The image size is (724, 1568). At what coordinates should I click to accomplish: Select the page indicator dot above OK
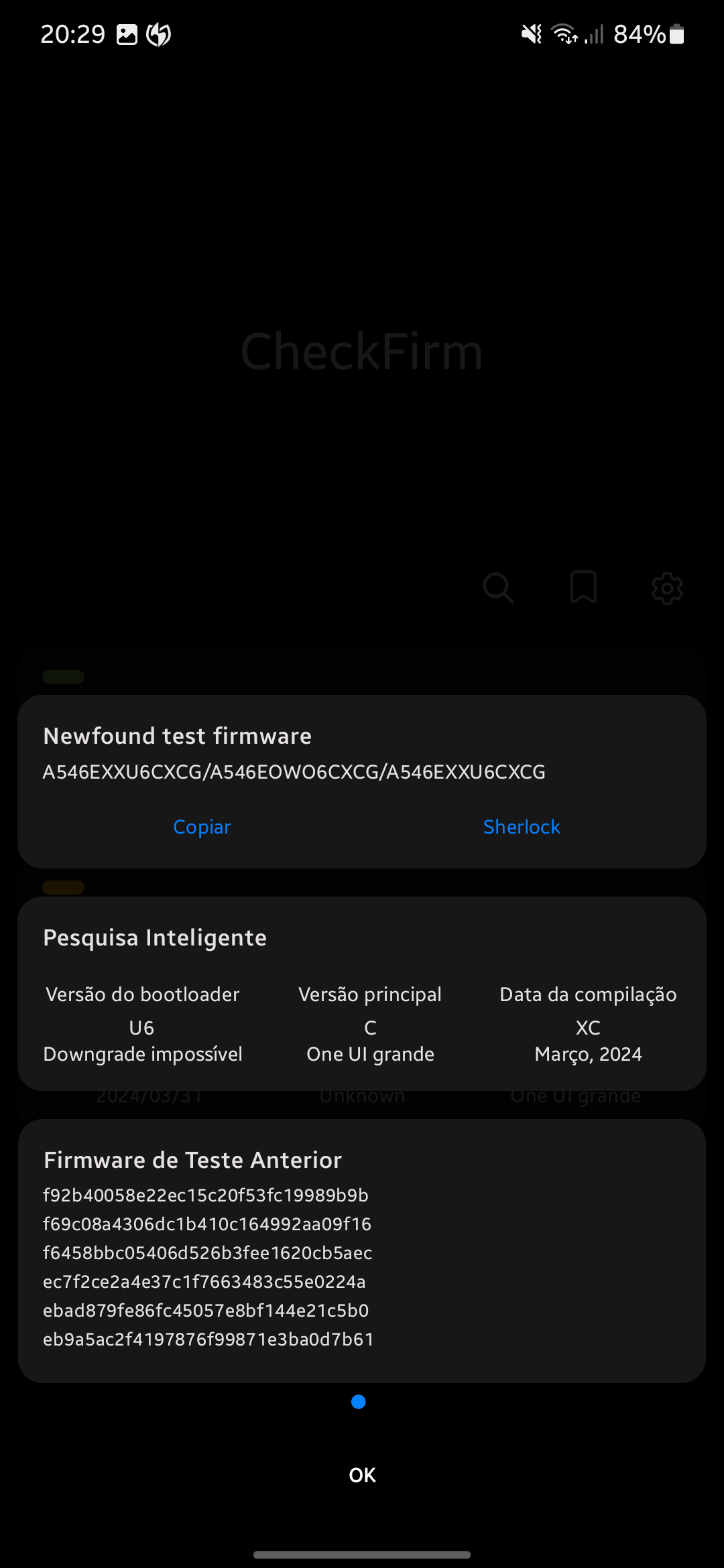tap(359, 1402)
